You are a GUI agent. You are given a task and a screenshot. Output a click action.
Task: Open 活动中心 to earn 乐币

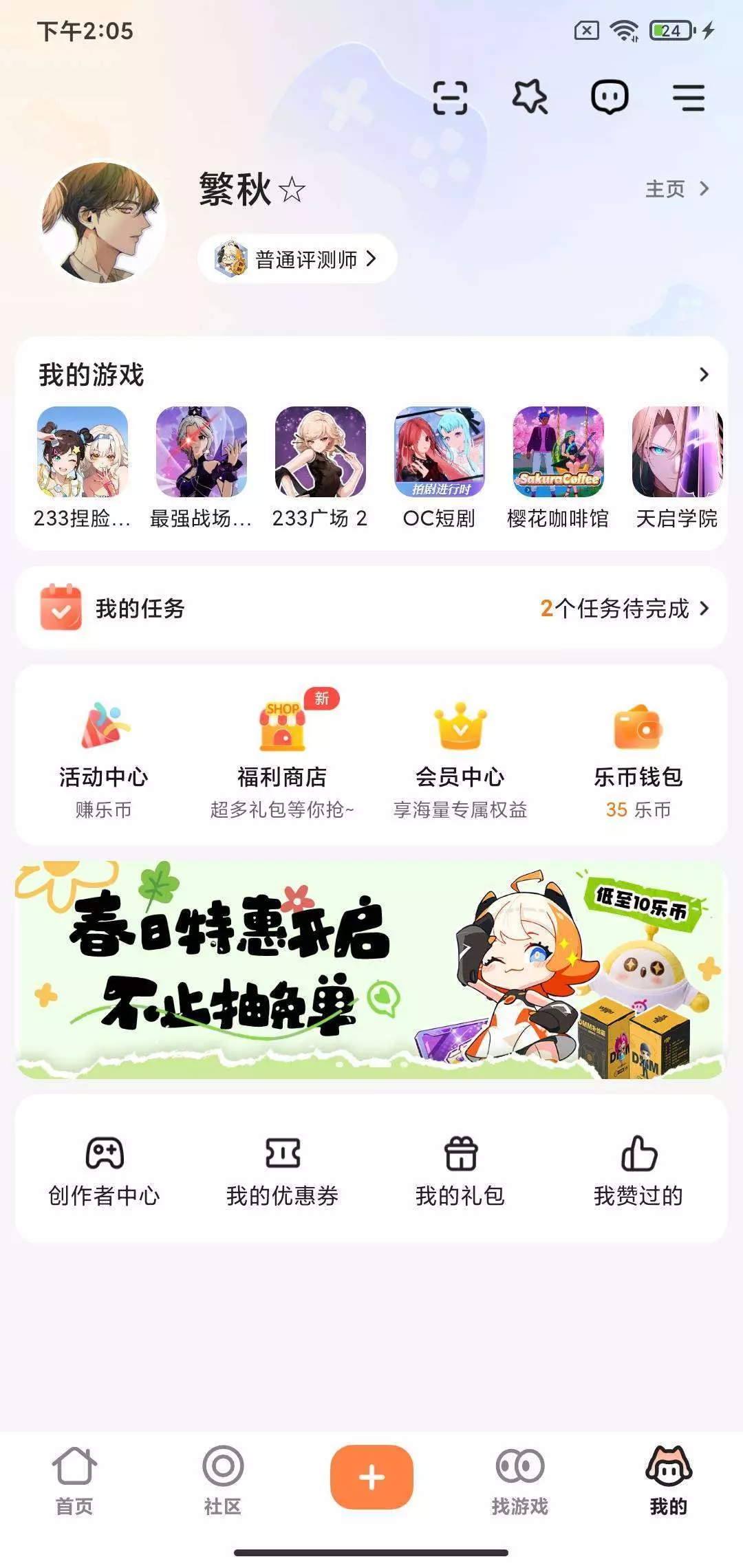(104, 755)
